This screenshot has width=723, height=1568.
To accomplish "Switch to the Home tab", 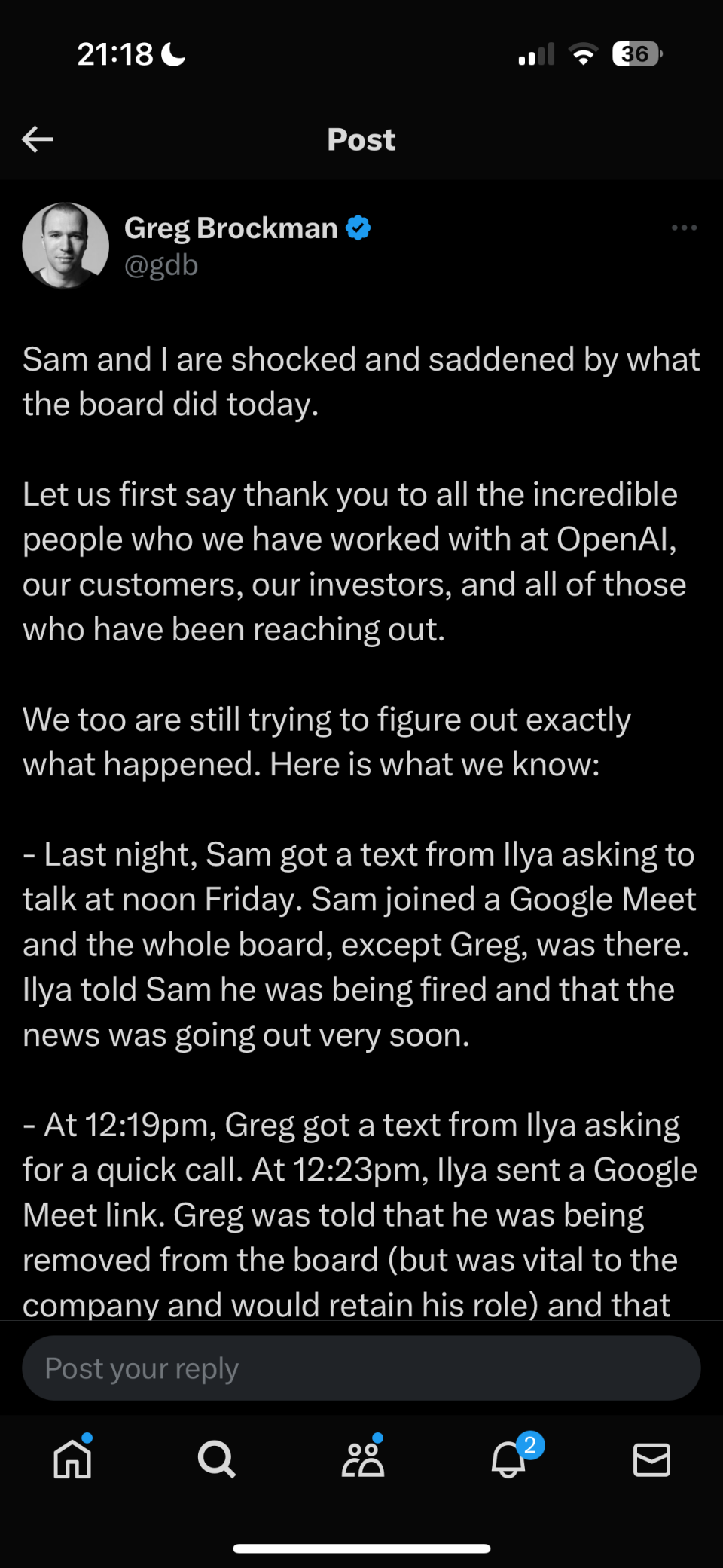I will coord(72,1459).
